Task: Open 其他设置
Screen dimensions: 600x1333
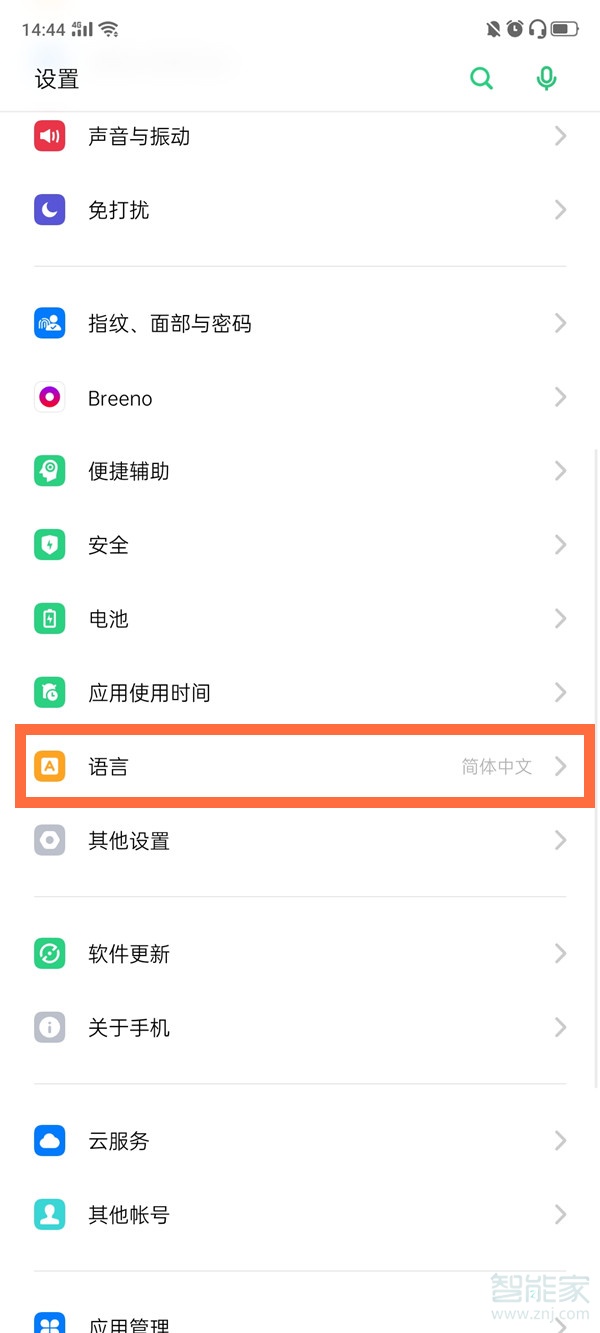Action: pyautogui.click(x=300, y=840)
